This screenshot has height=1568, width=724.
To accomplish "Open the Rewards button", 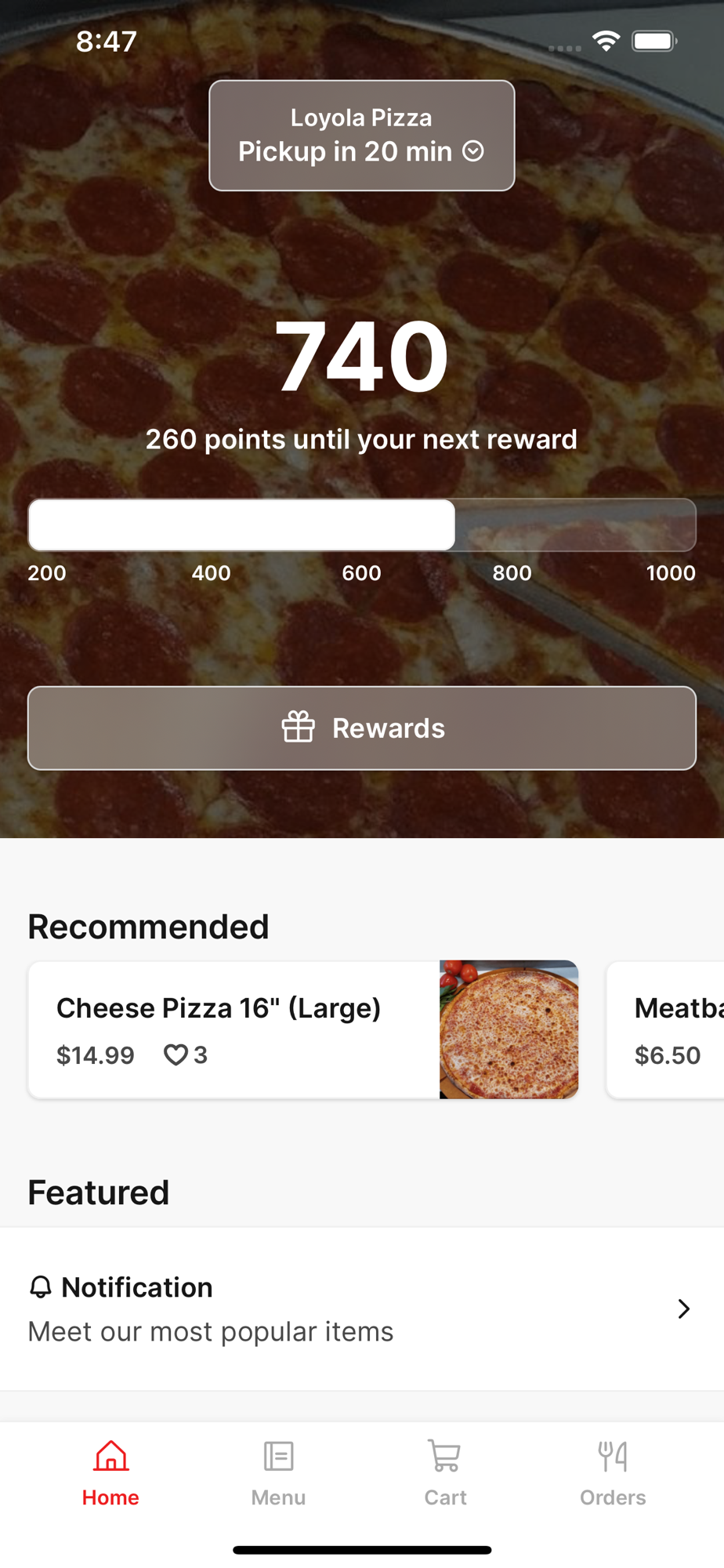I will pyautogui.click(x=361, y=728).
